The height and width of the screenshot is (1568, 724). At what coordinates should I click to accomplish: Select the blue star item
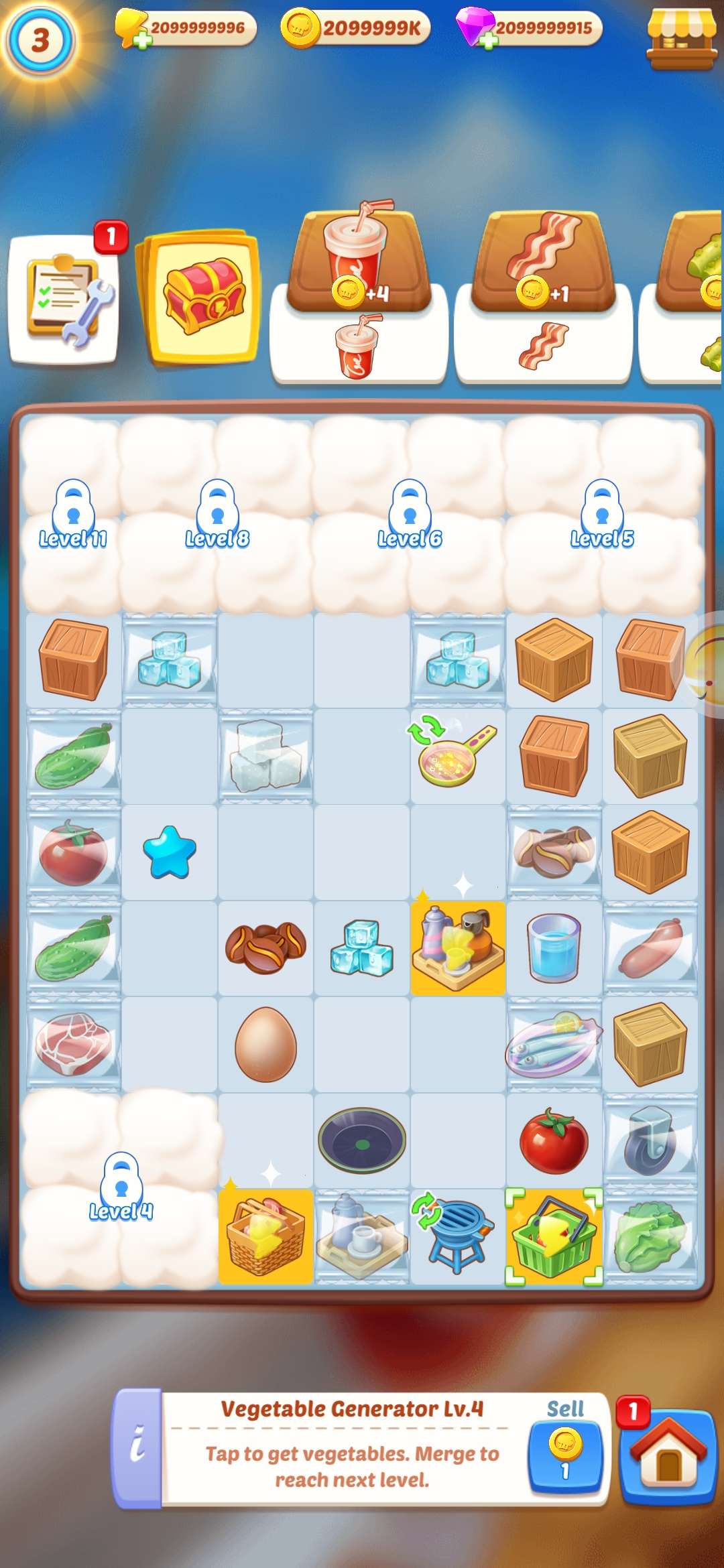tap(169, 851)
